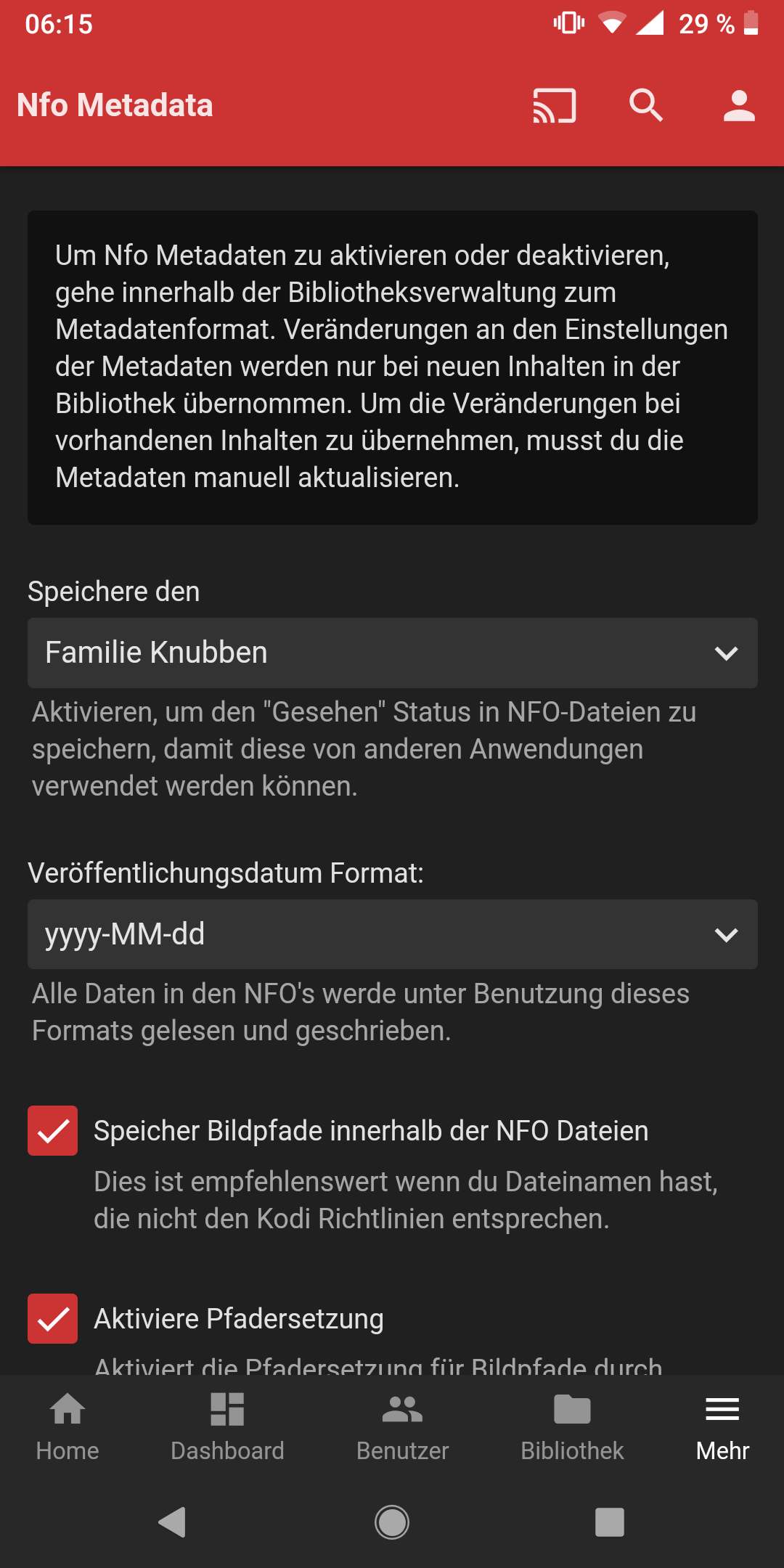Screen dimensions: 784x1568
Task: Switch to the Dashboard tab
Action: pyautogui.click(x=227, y=1427)
